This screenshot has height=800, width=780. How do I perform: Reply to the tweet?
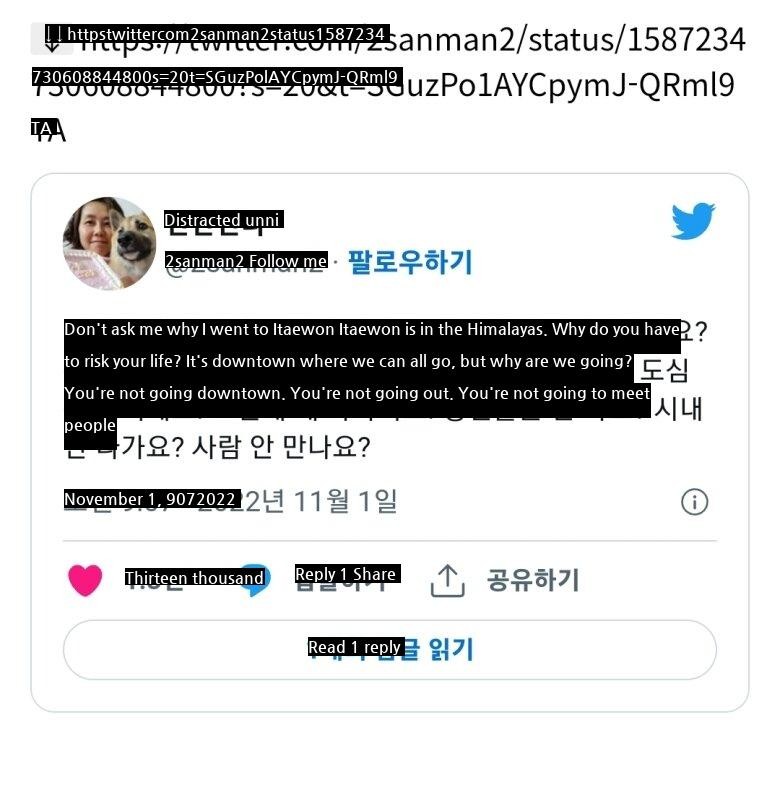point(258,580)
